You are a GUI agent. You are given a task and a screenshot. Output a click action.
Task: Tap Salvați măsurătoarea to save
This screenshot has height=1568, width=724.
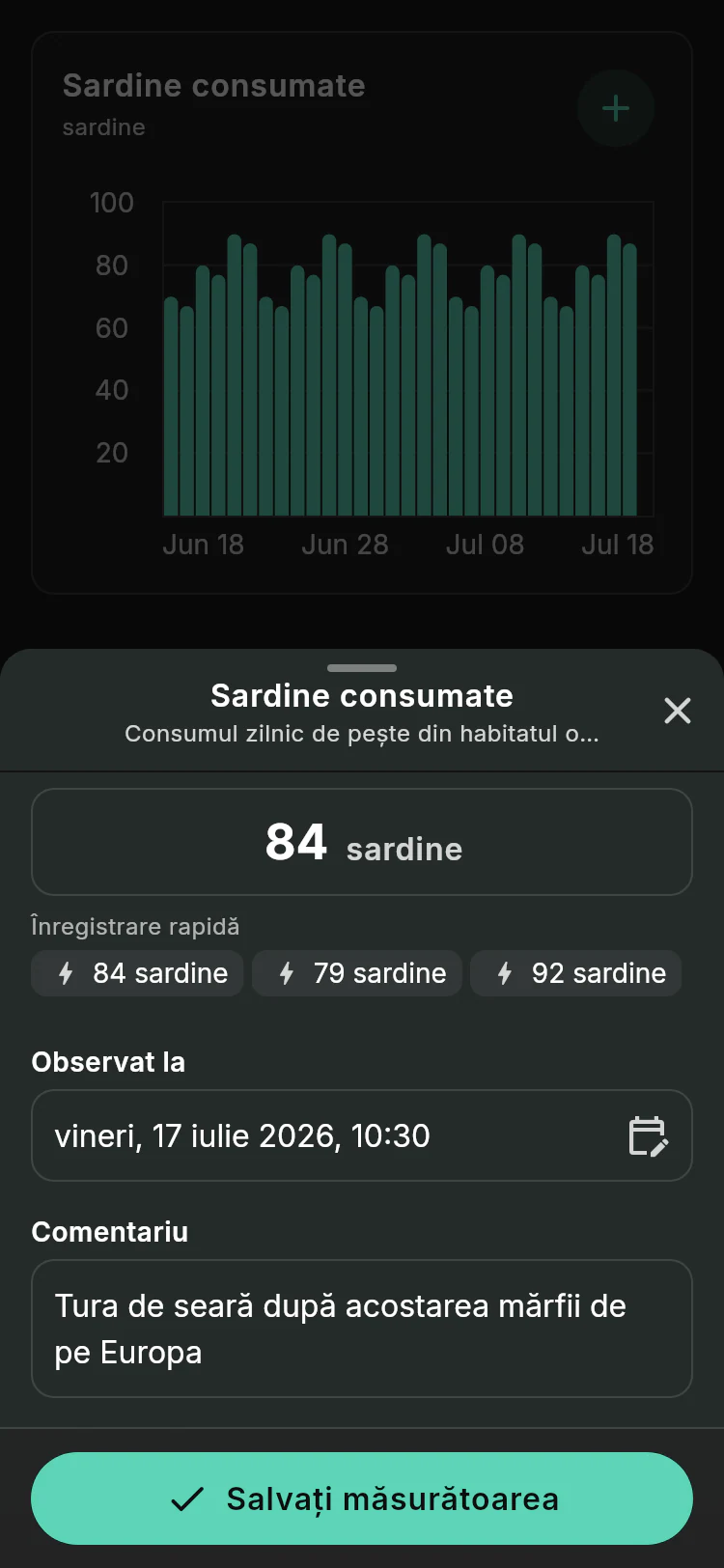[x=362, y=1498]
